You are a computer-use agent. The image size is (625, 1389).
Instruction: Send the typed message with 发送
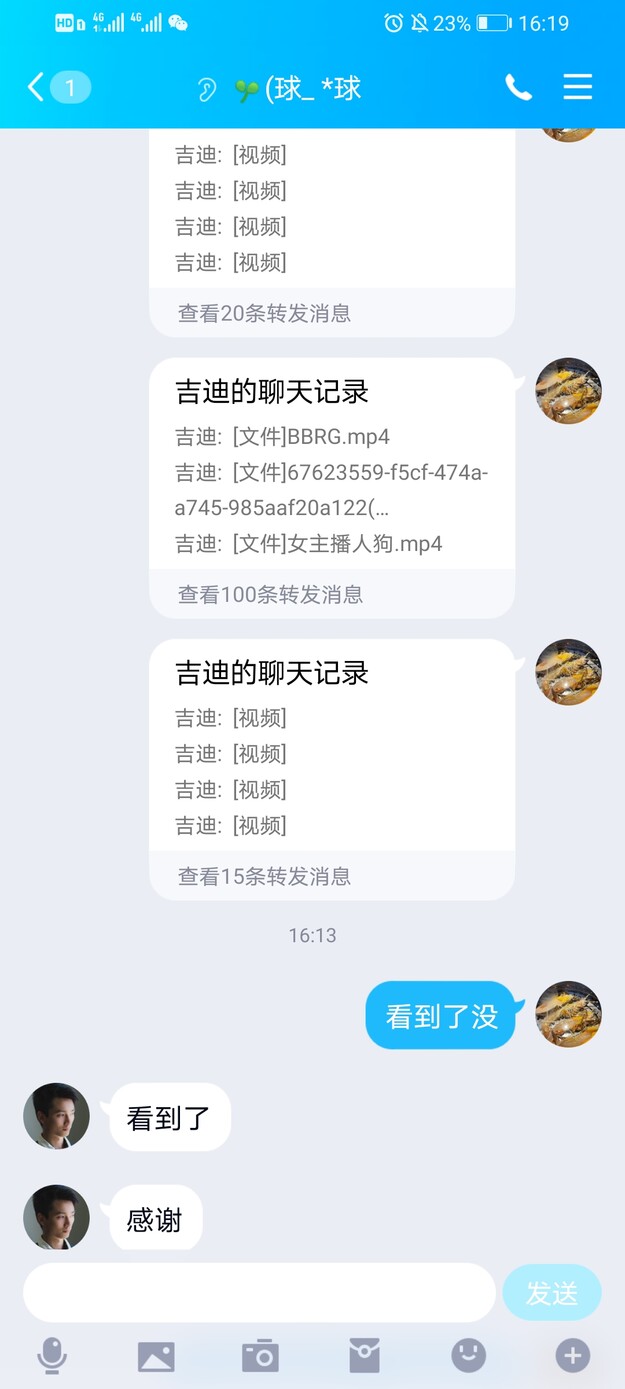[x=551, y=1292]
